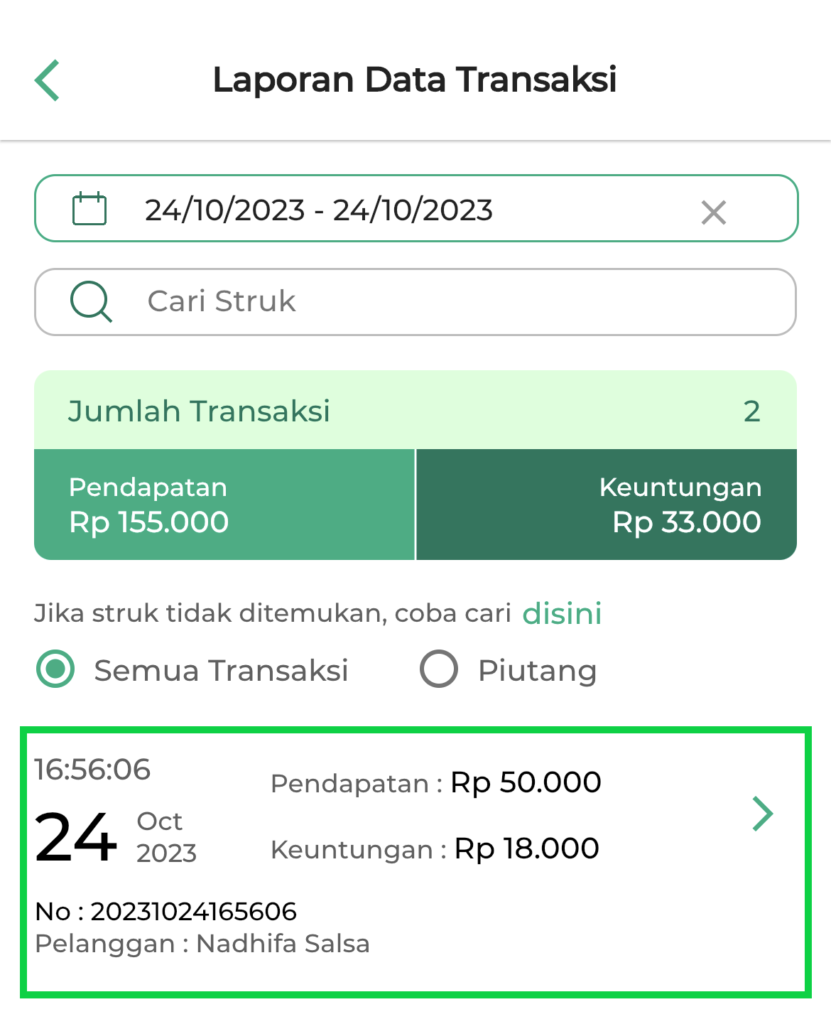Select the Semua Transaksi radio button
Screen dimensions: 831x1024
pyautogui.click(x=55, y=670)
